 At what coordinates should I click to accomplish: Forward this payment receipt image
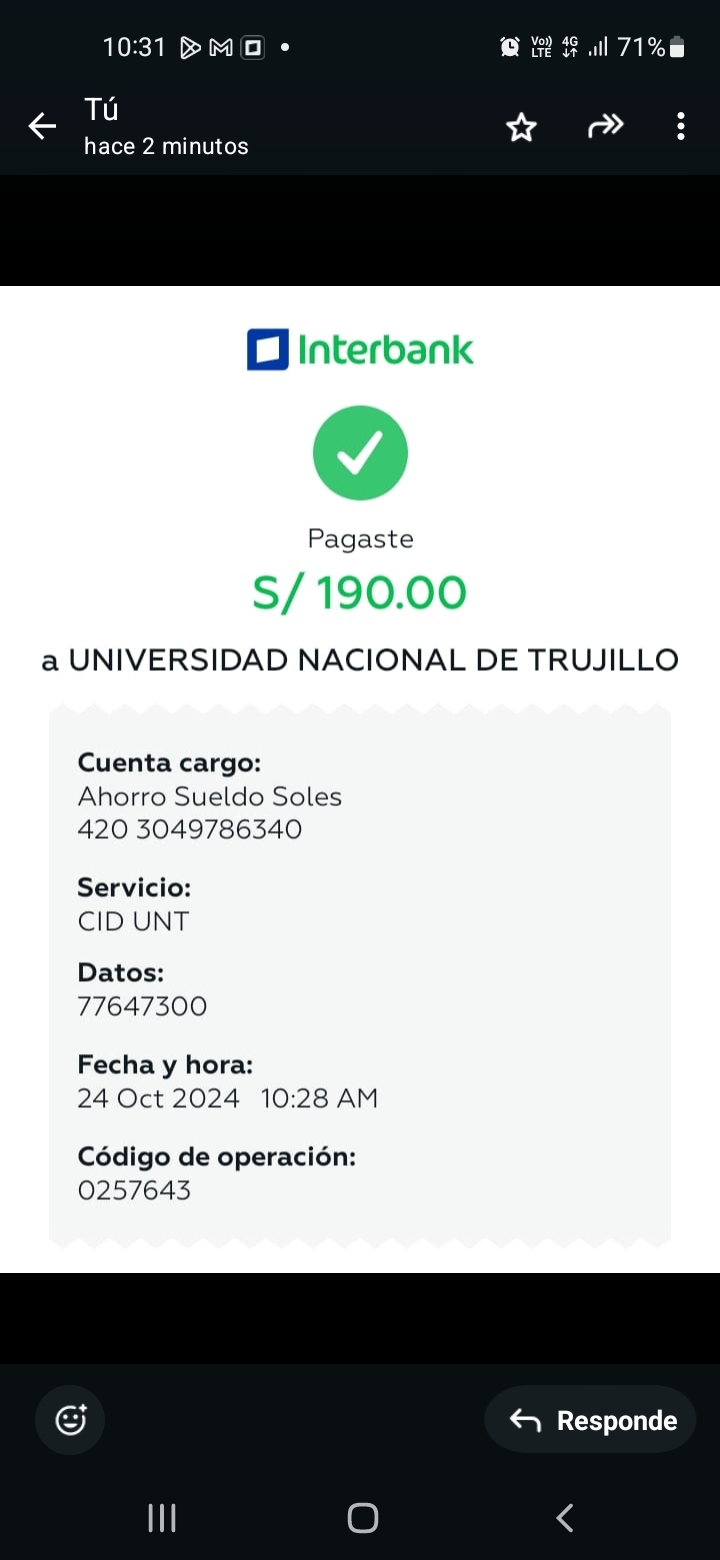coord(605,126)
